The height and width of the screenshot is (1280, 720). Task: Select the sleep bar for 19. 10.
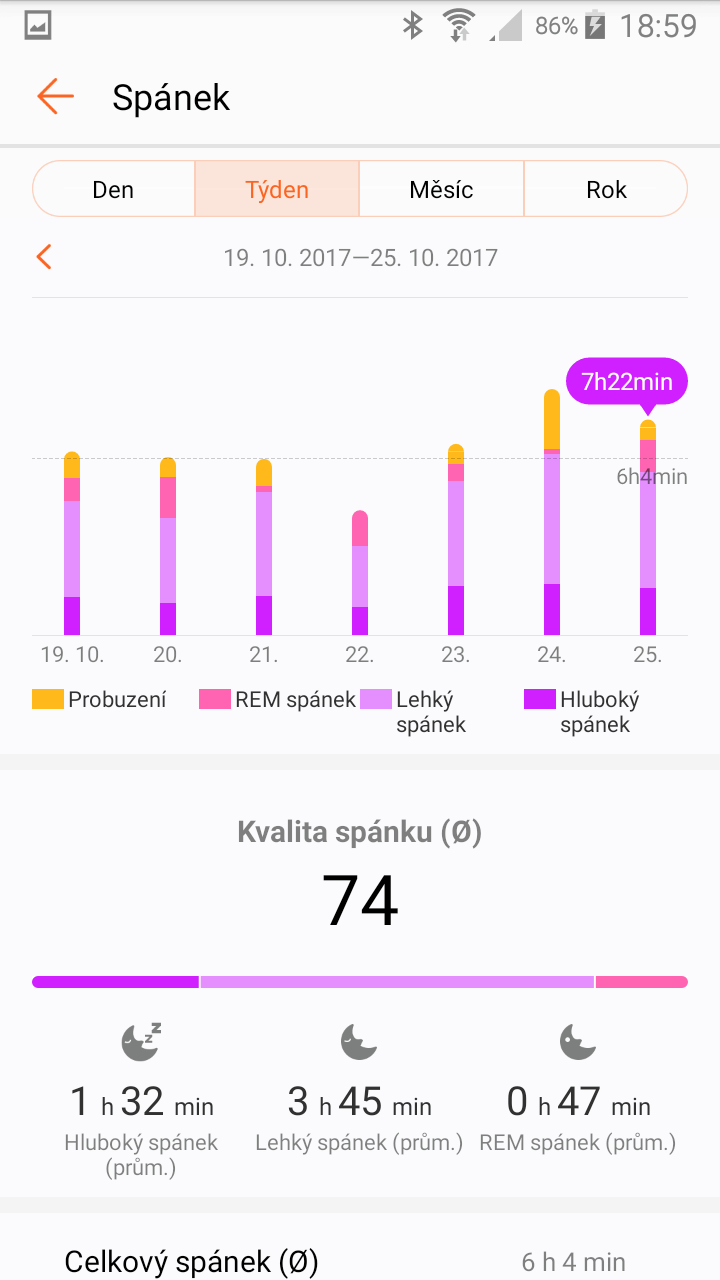pos(72,543)
